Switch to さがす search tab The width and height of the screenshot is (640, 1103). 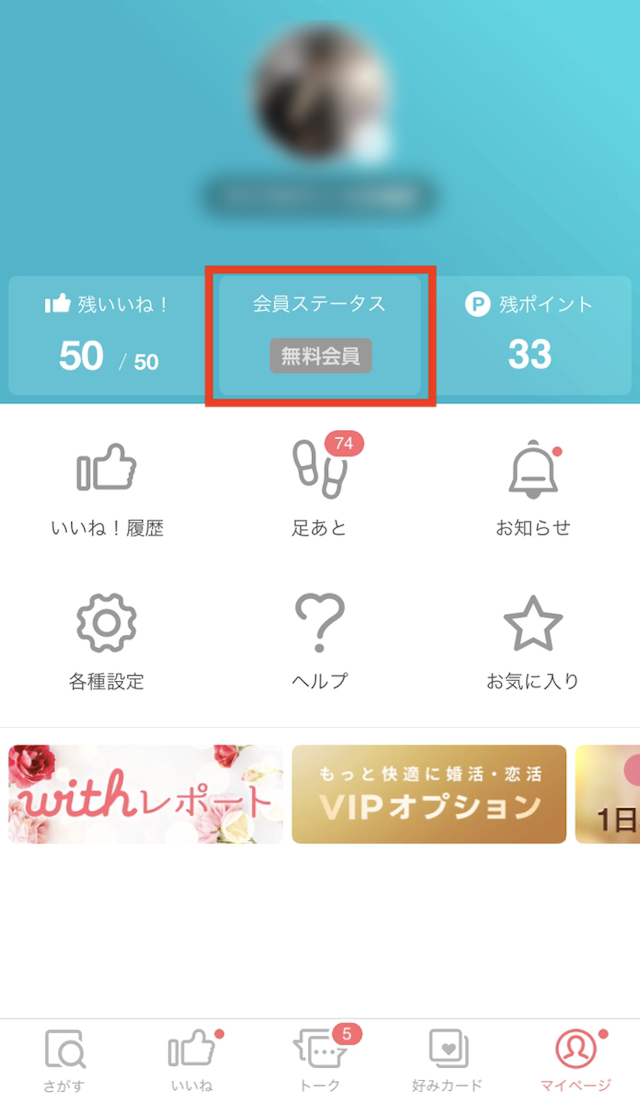point(65,1061)
